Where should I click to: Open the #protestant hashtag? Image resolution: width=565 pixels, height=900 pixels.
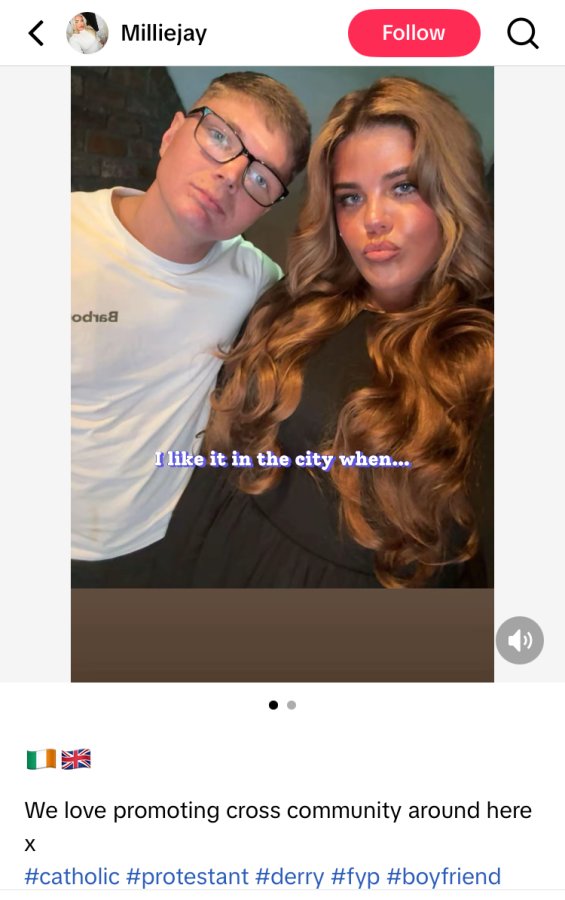click(x=187, y=876)
